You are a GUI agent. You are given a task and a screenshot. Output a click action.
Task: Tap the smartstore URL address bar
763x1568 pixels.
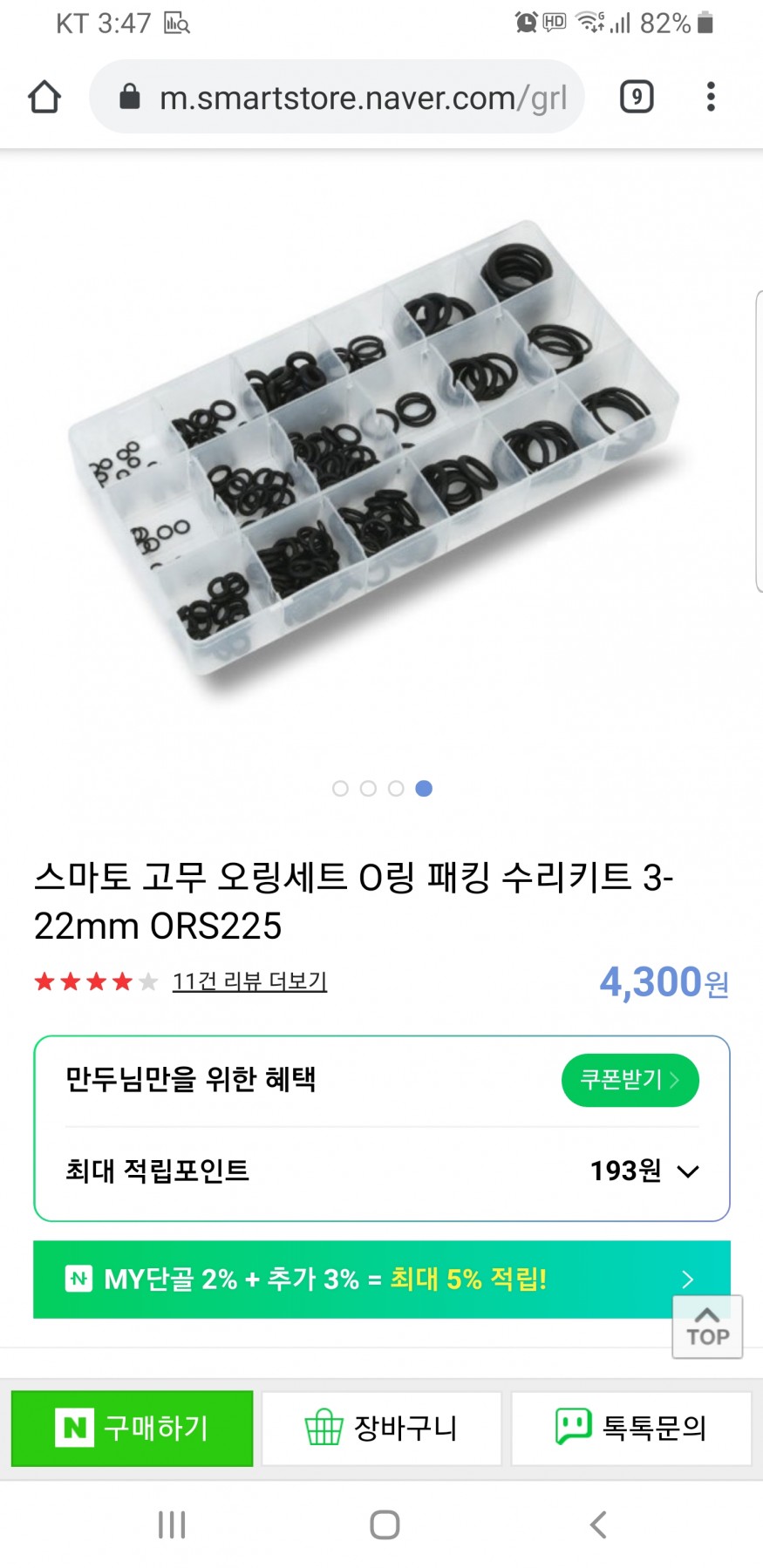click(349, 98)
